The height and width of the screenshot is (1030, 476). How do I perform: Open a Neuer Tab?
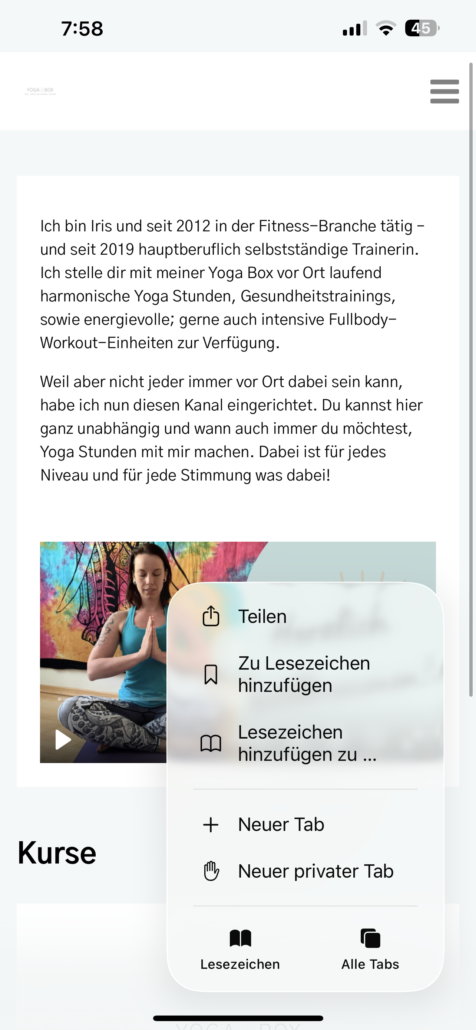[305, 824]
